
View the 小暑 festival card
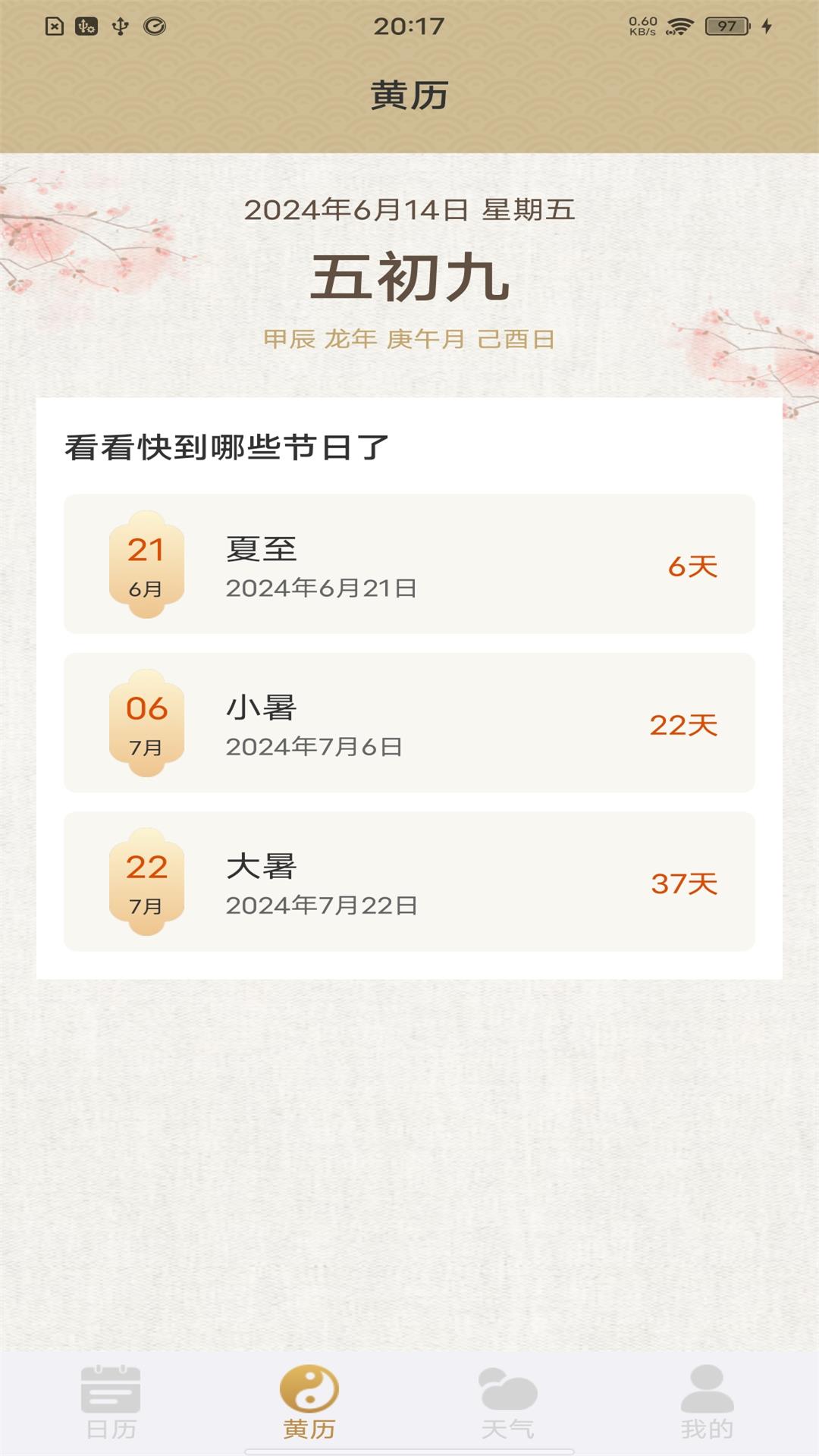[x=409, y=723]
